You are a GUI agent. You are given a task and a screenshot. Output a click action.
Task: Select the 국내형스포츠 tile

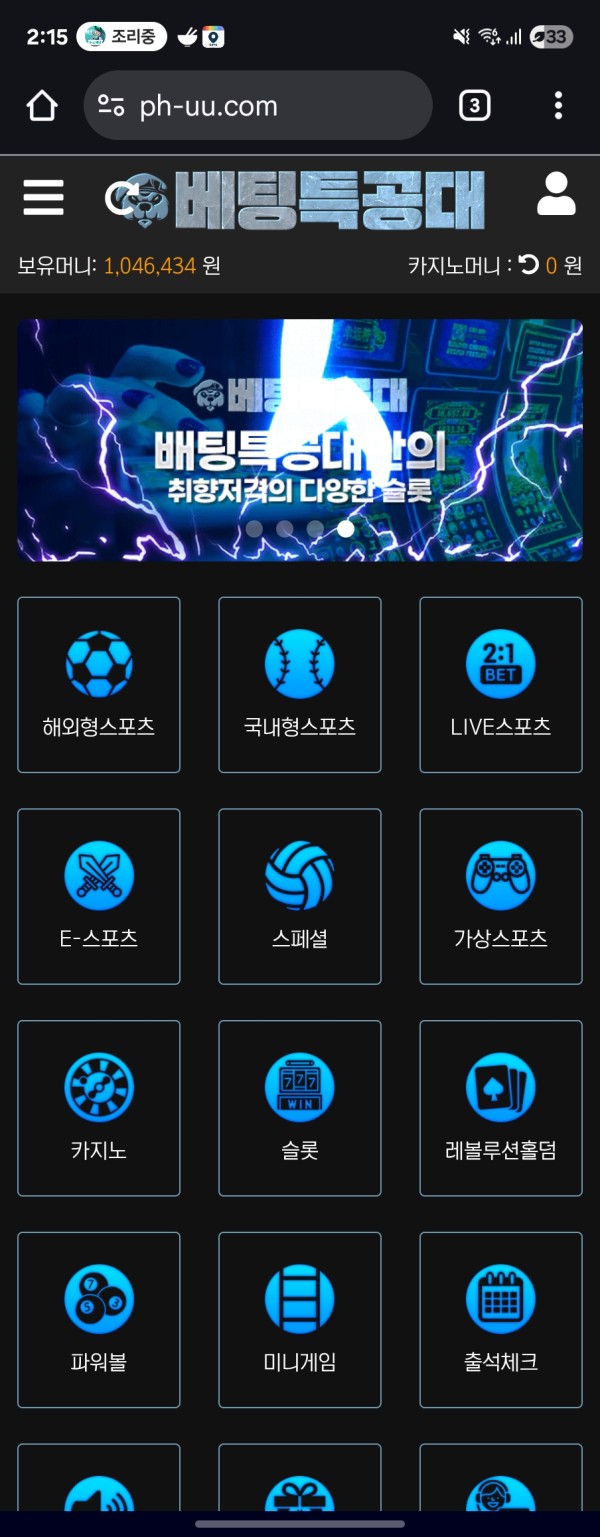pyautogui.click(x=300, y=685)
